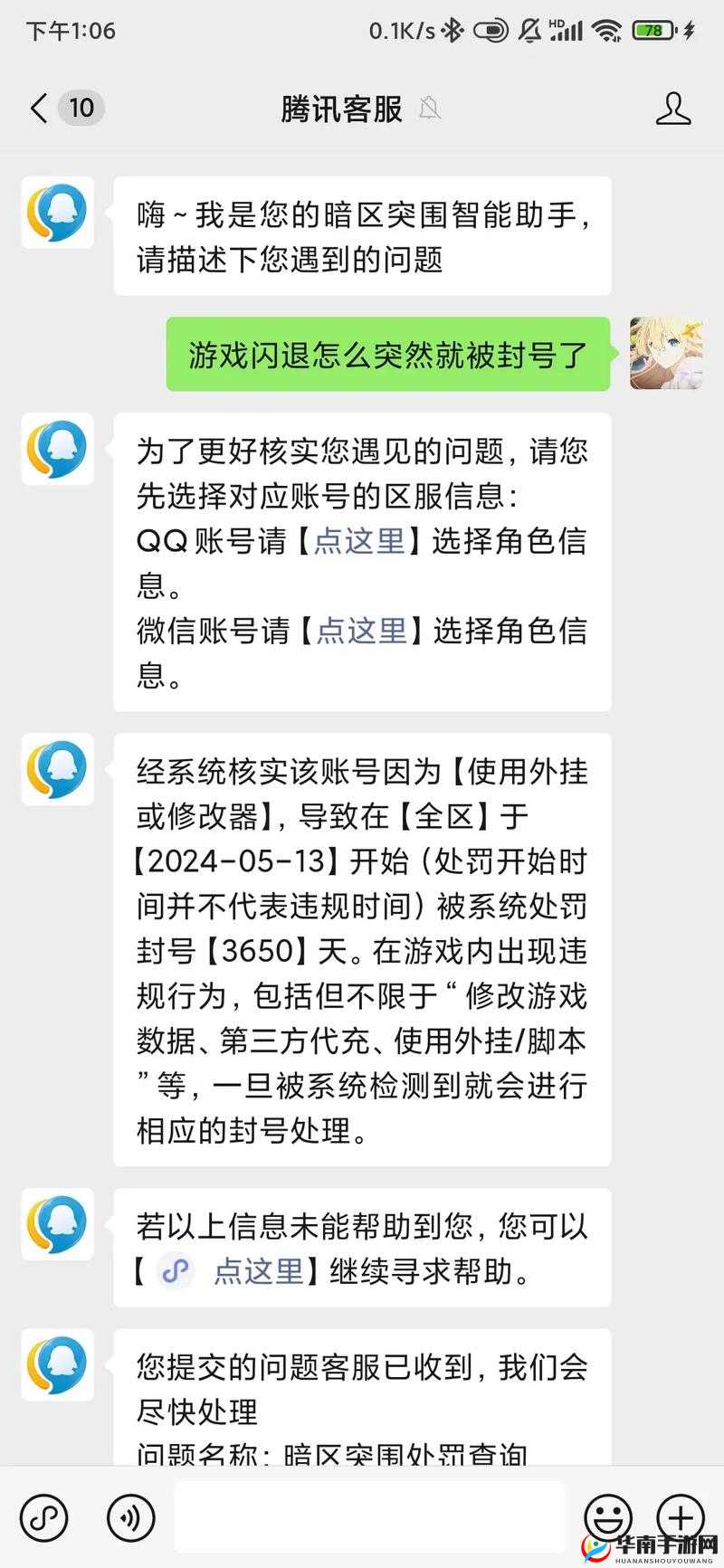Viewport: 724px width, 1568px height.
Task: Tap the 腾讯客服 chat title
Action: click(341, 108)
